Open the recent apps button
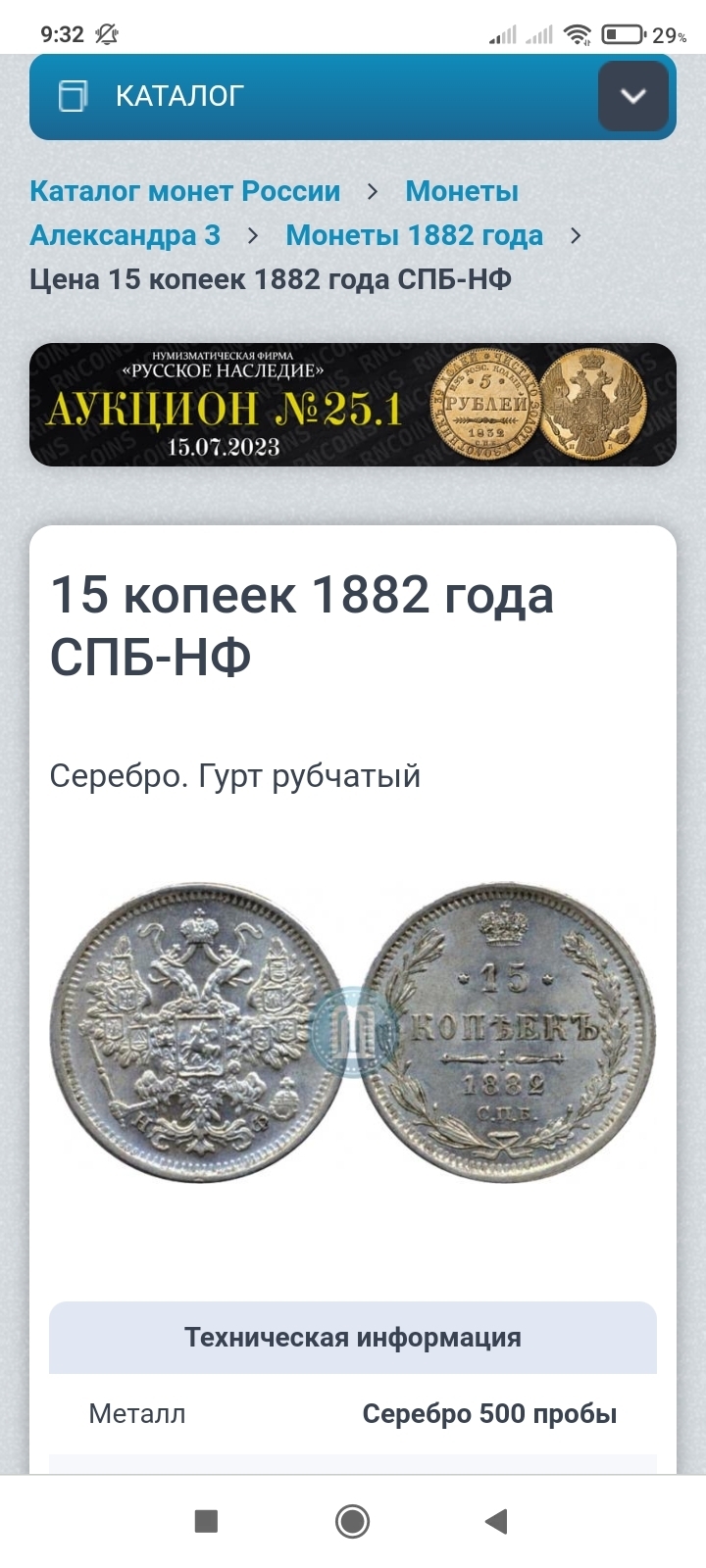Image resolution: width=706 pixels, height=1568 pixels. (206, 1521)
